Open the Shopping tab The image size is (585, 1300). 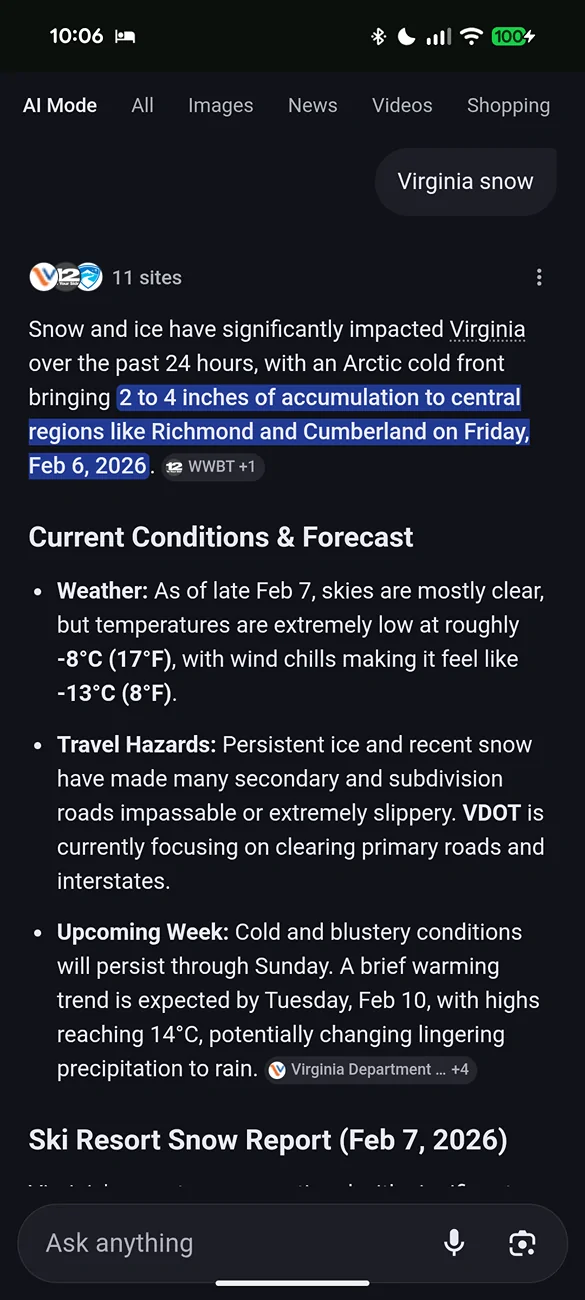(508, 105)
